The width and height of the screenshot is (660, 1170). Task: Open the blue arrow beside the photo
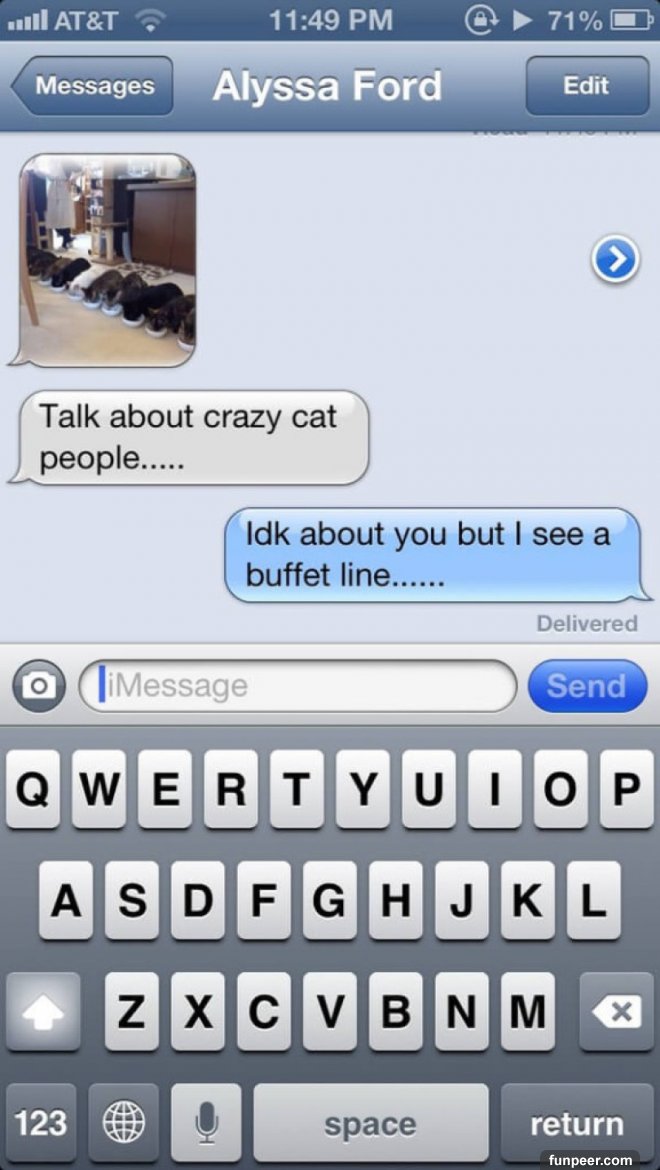point(615,260)
